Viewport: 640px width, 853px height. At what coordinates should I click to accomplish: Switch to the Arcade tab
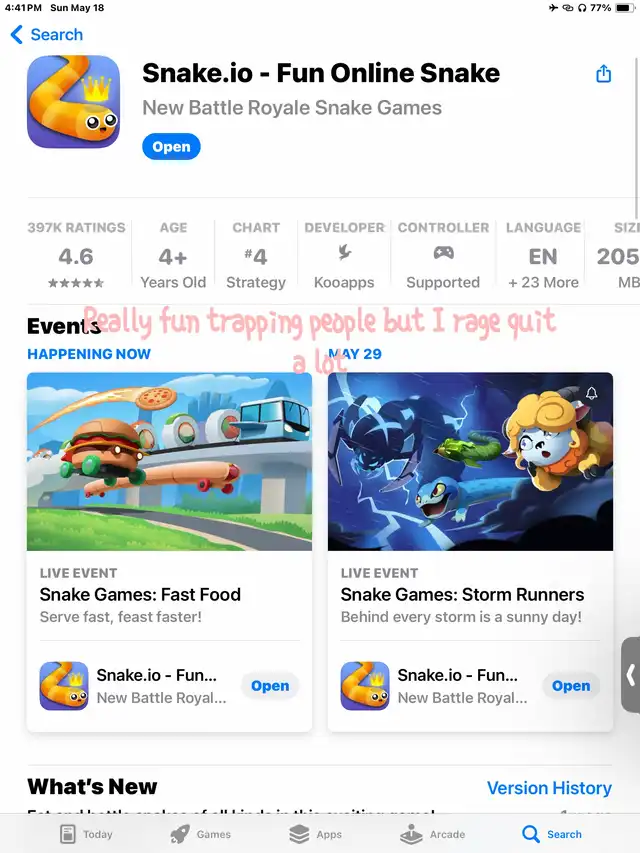[x=433, y=834]
